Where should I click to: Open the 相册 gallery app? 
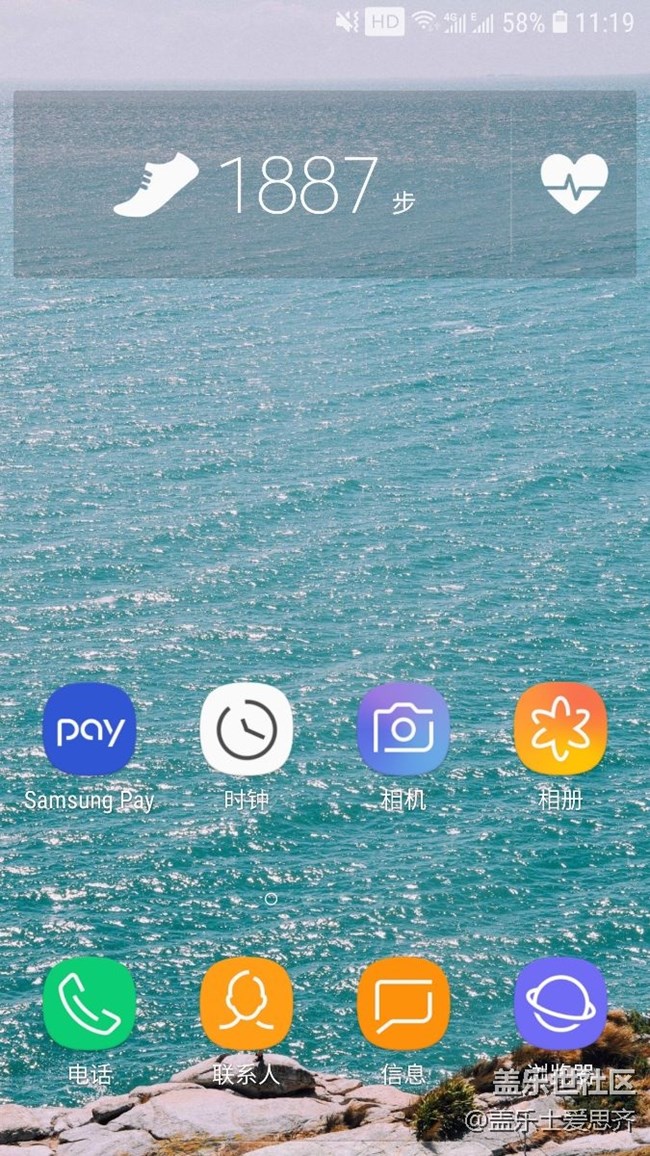pos(560,729)
